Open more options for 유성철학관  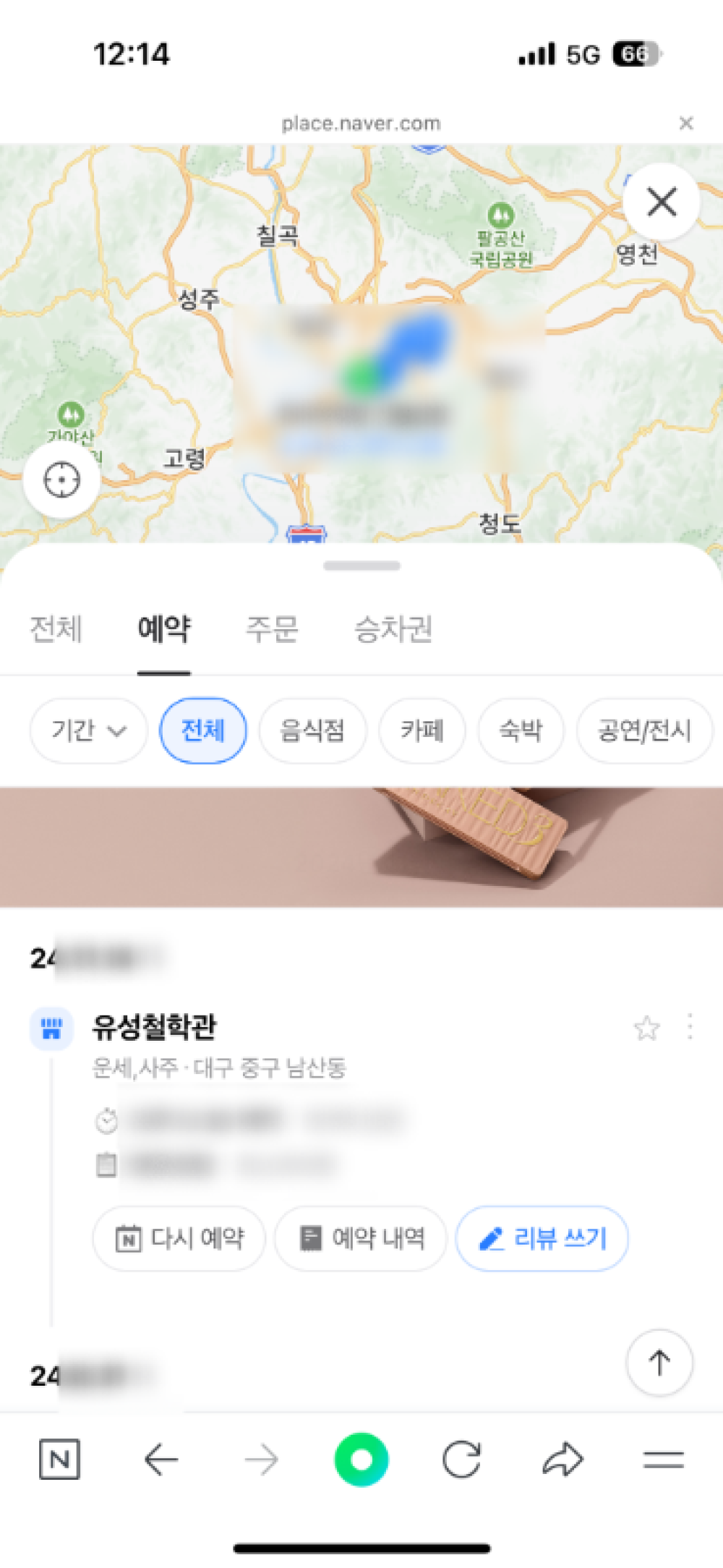click(x=690, y=1027)
